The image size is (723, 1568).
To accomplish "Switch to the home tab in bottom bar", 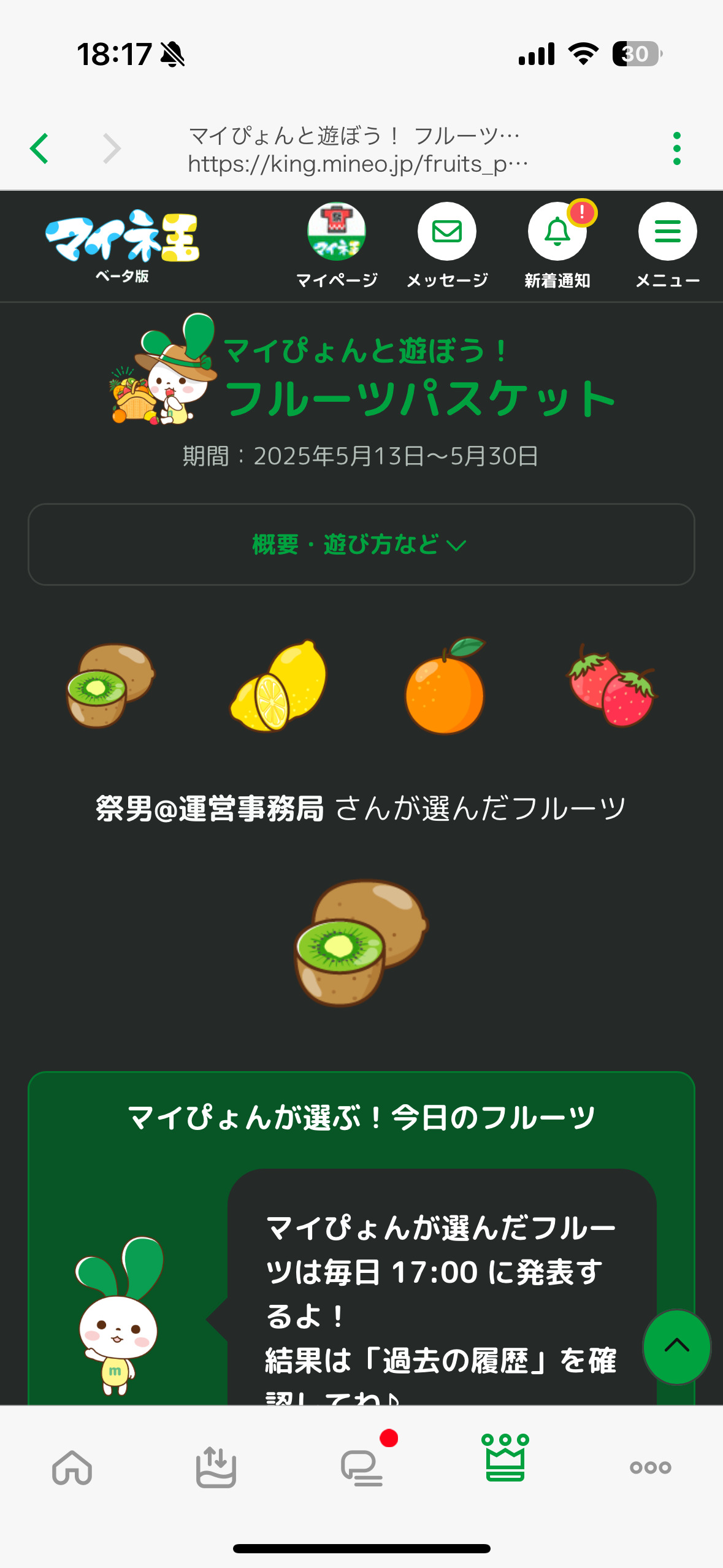I will pos(72,1467).
